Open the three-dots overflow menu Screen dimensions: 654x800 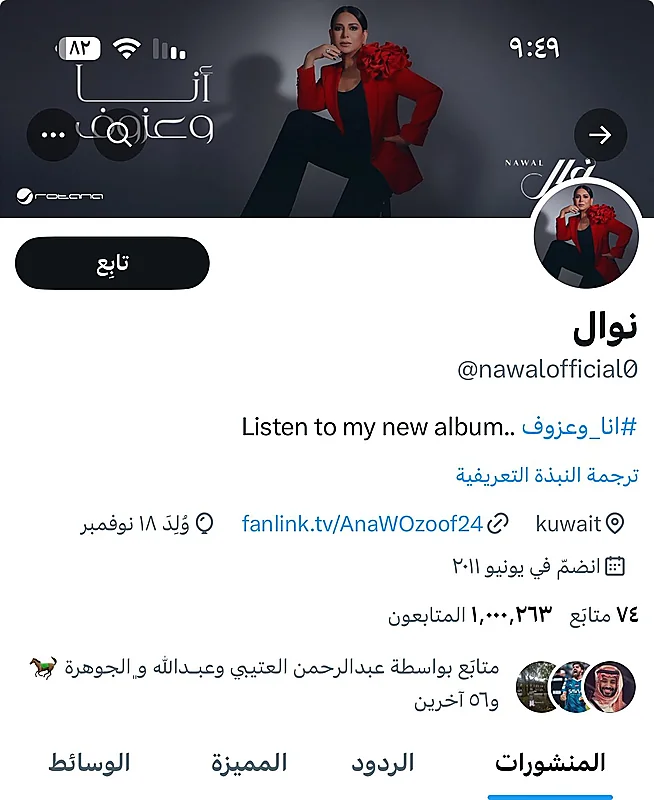click(53, 136)
